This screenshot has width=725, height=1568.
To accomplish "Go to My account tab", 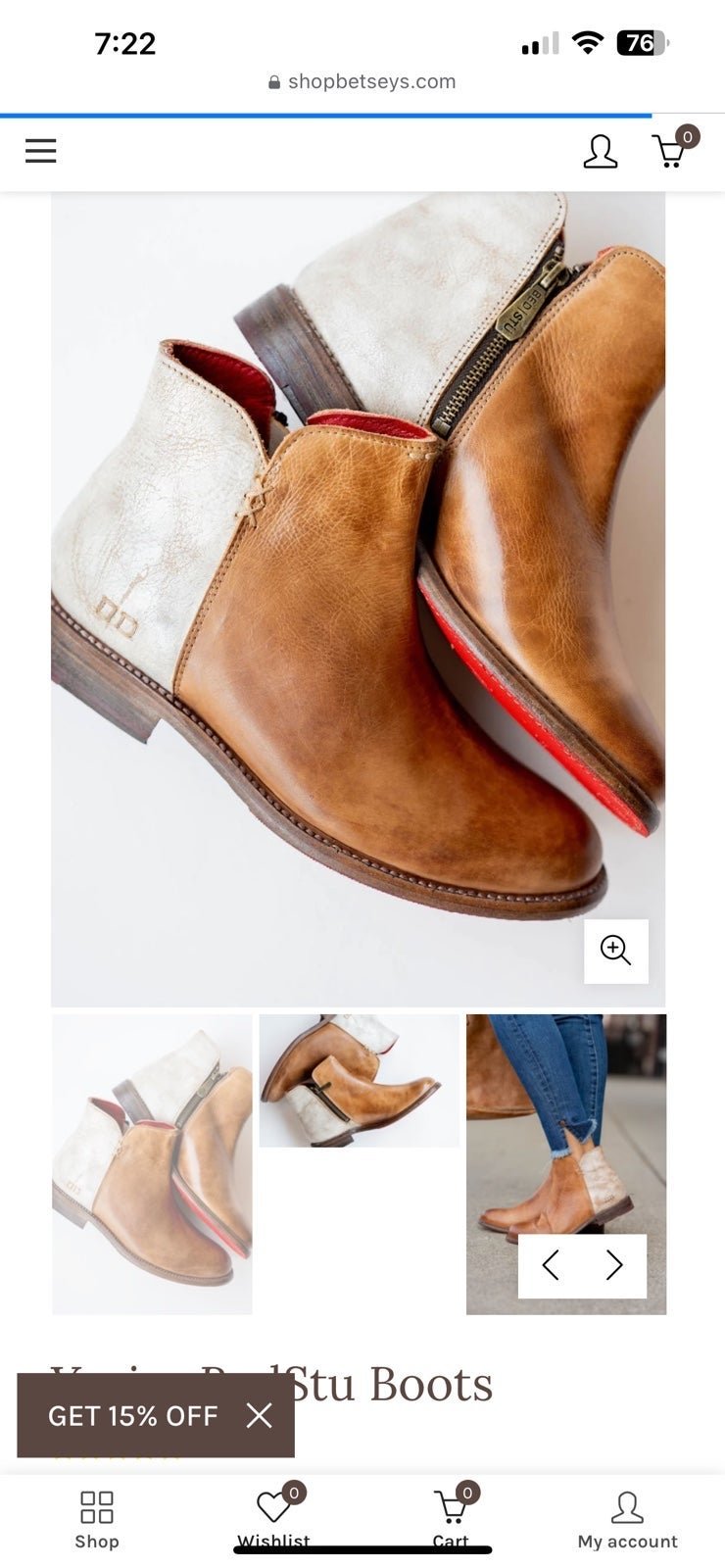I will click(x=627, y=1520).
